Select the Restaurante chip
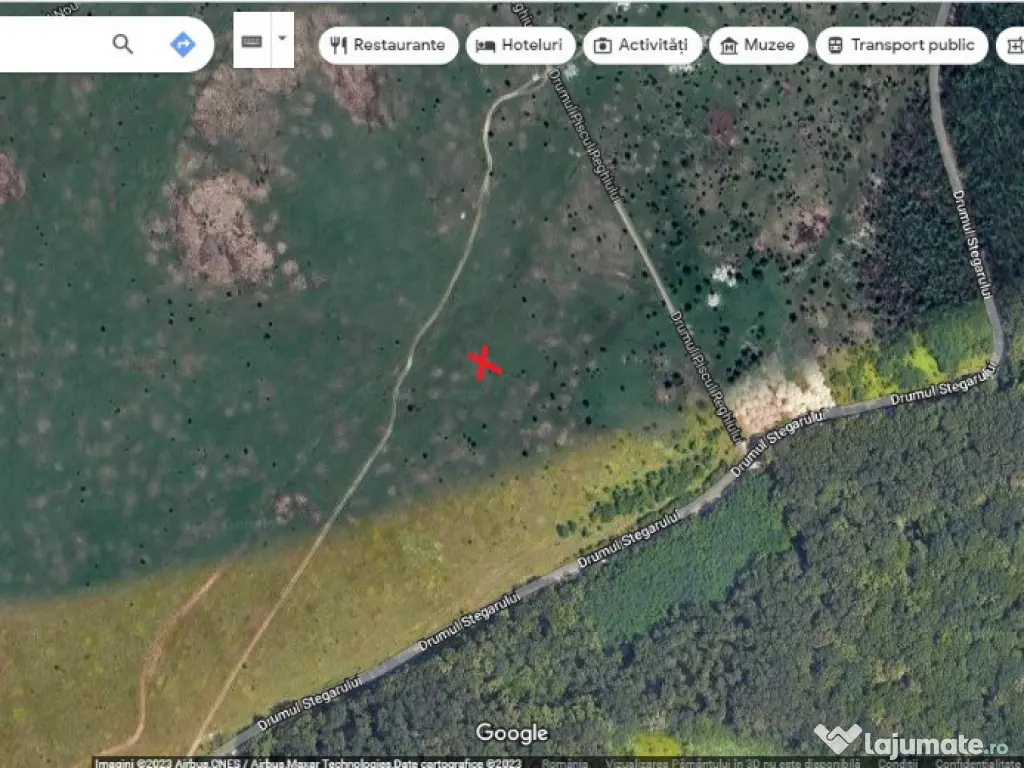The height and width of the screenshot is (768, 1024). click(388, 45)
